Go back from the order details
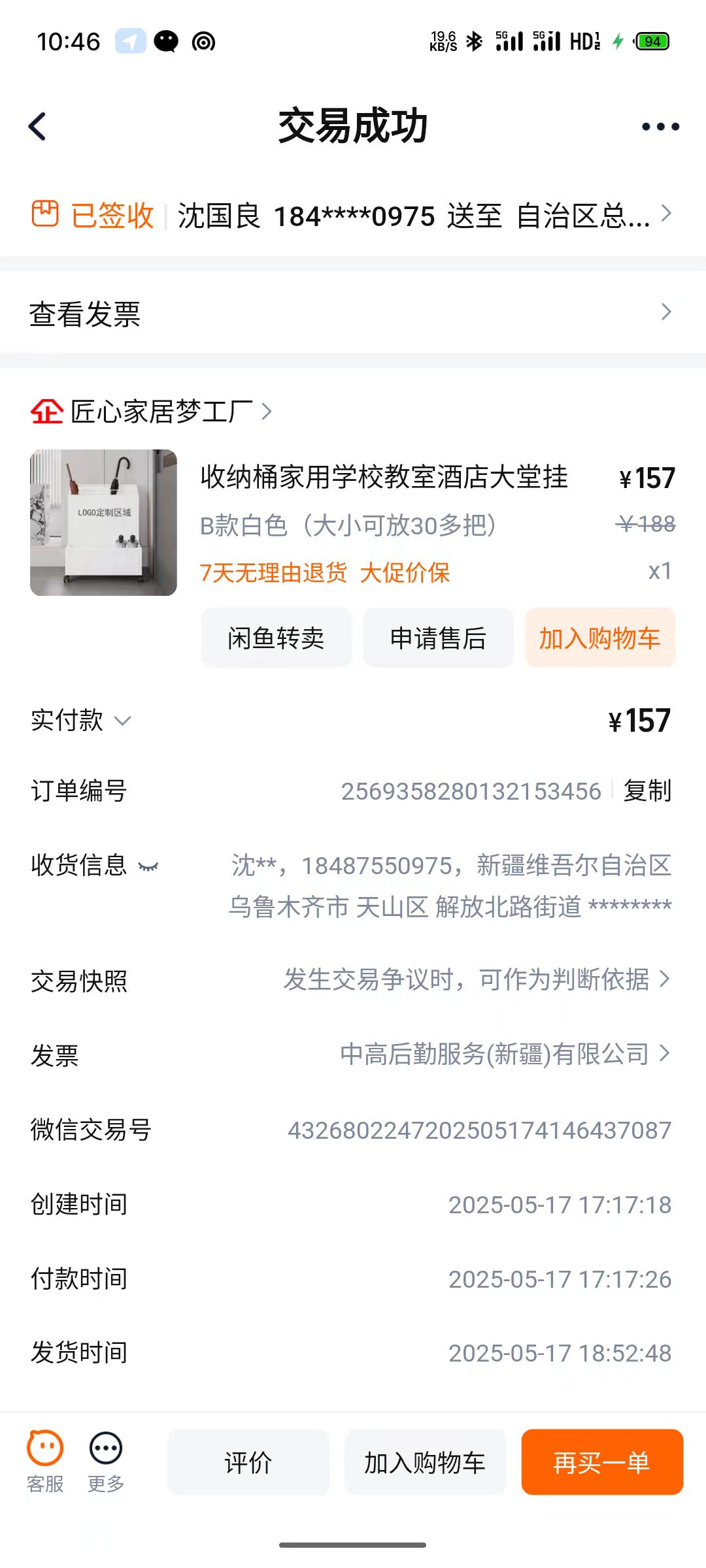Image resolution: width=706 pixels, height=1568 pixels. [38, 127]
